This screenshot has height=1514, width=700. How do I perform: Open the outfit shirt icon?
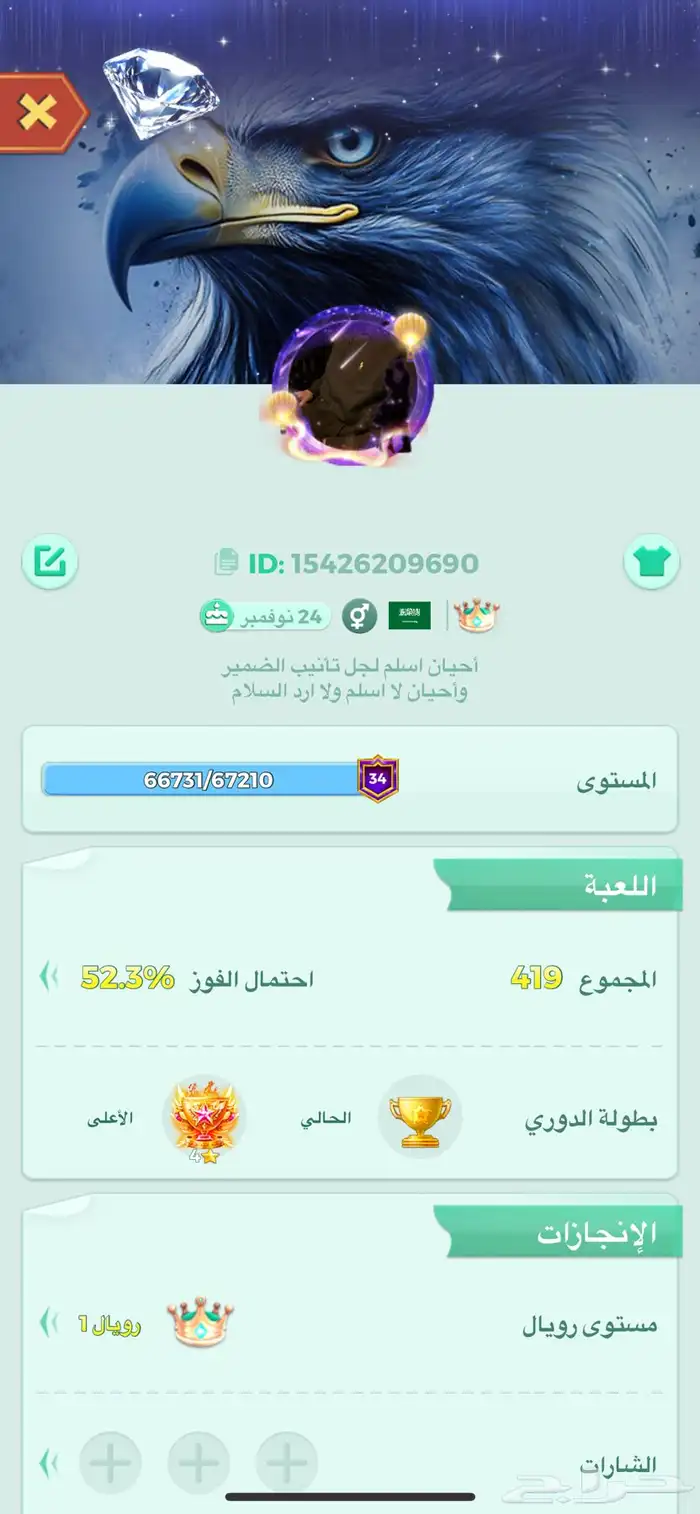(x=651, y=562)
